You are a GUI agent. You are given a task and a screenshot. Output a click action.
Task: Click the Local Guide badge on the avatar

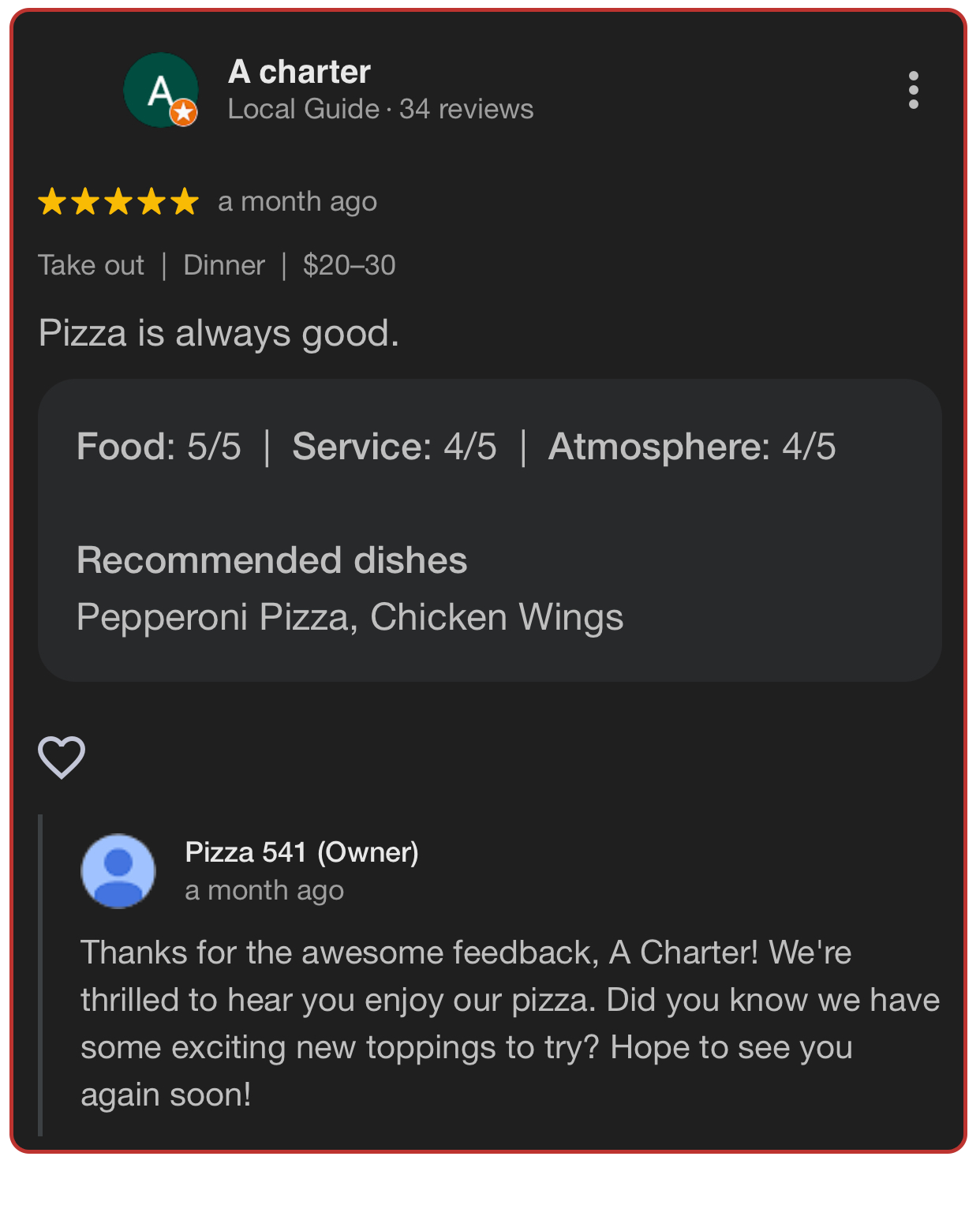coord(182,112)
